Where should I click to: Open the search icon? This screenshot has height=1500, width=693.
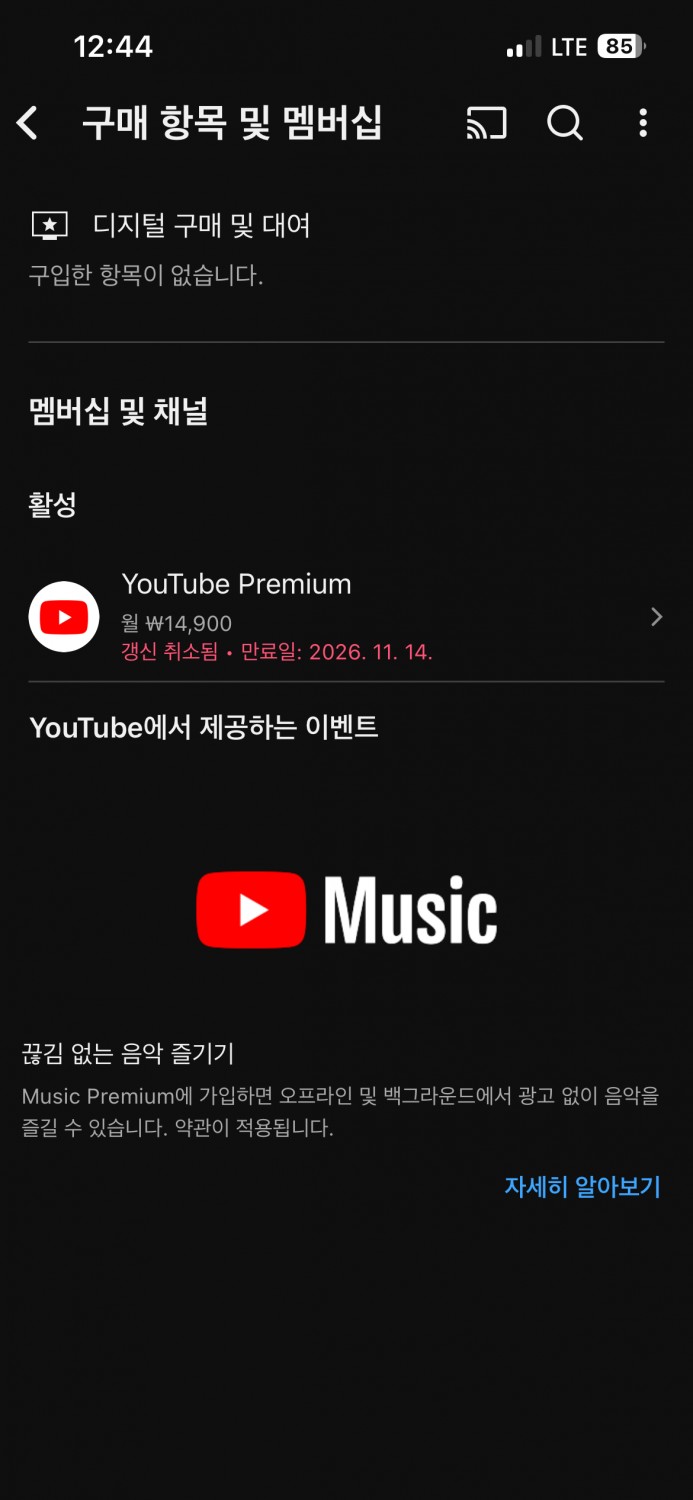[x=564, y=123]
